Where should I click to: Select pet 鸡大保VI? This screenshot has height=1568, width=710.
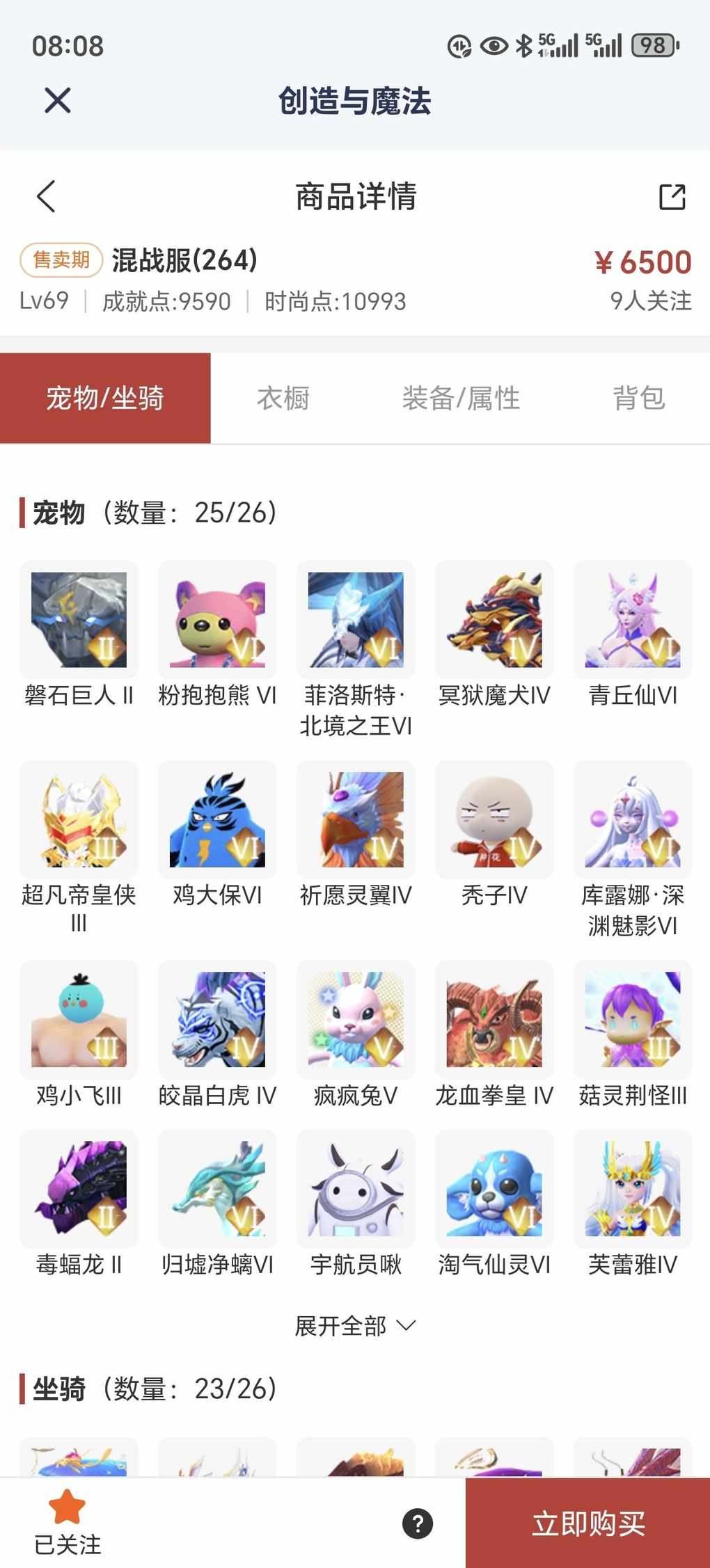(217, 819)
